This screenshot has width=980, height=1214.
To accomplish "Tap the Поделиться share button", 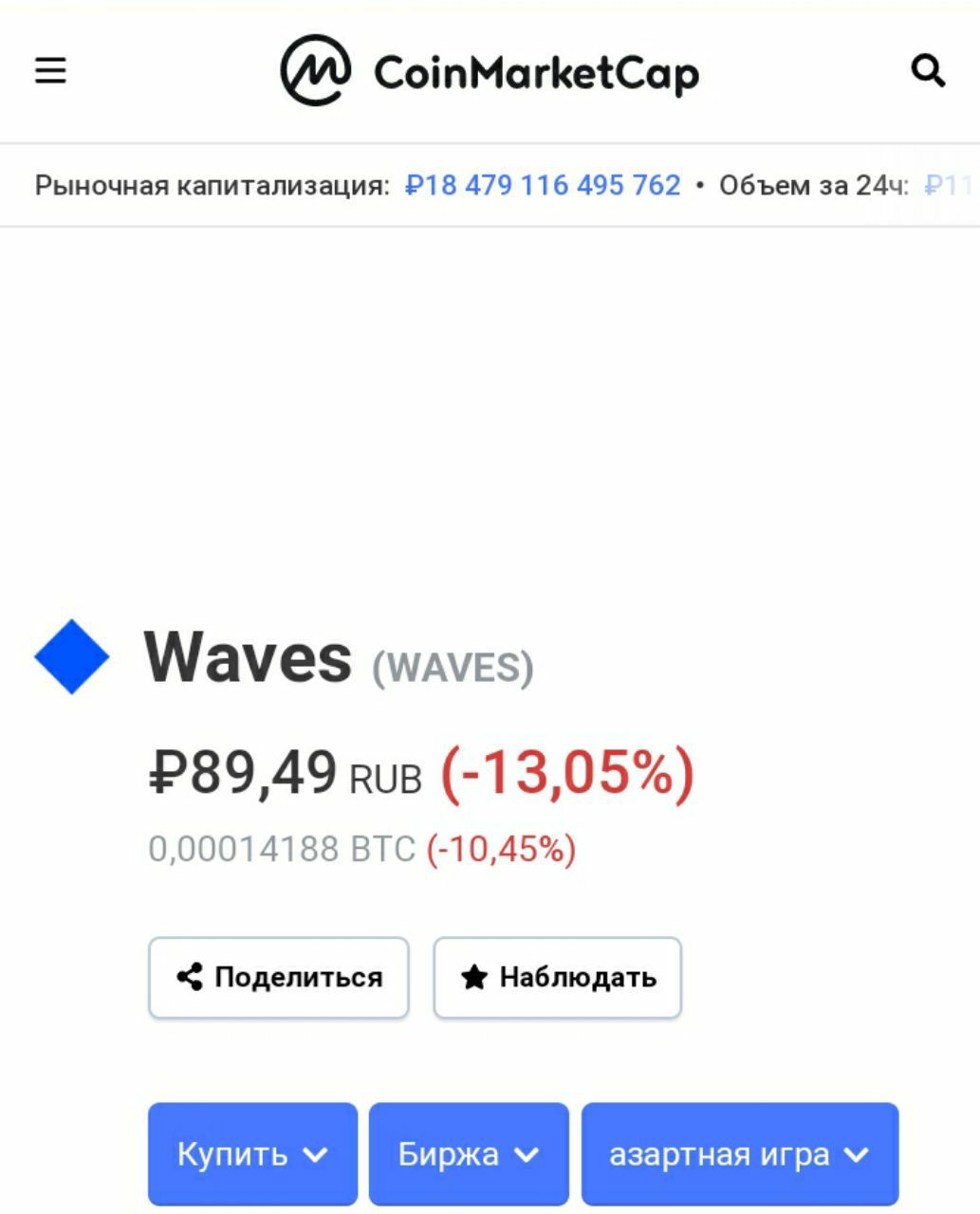I will [x=279, y=977].
